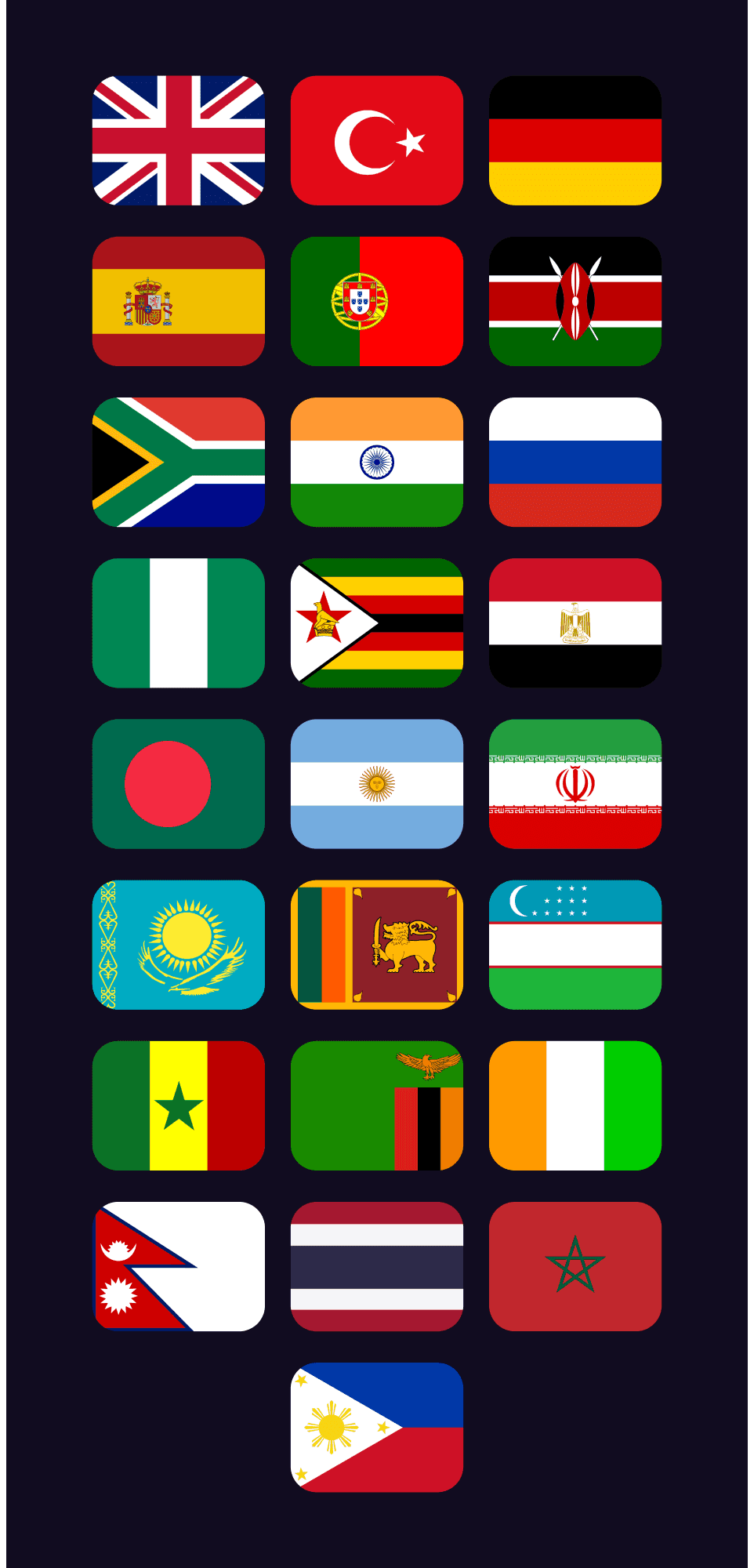Pick the Iran flag
Viewport: 754px width, 1568px height.
pyautogui.click(x=575, y=783)
